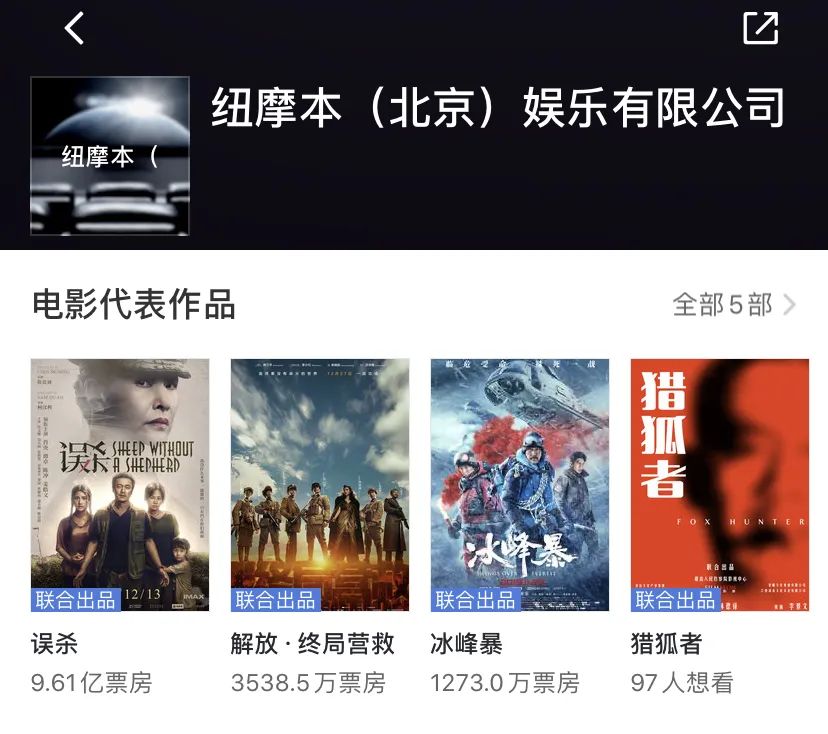
Task: Select the 冰峰暴 movie poster
Action: 520,484
